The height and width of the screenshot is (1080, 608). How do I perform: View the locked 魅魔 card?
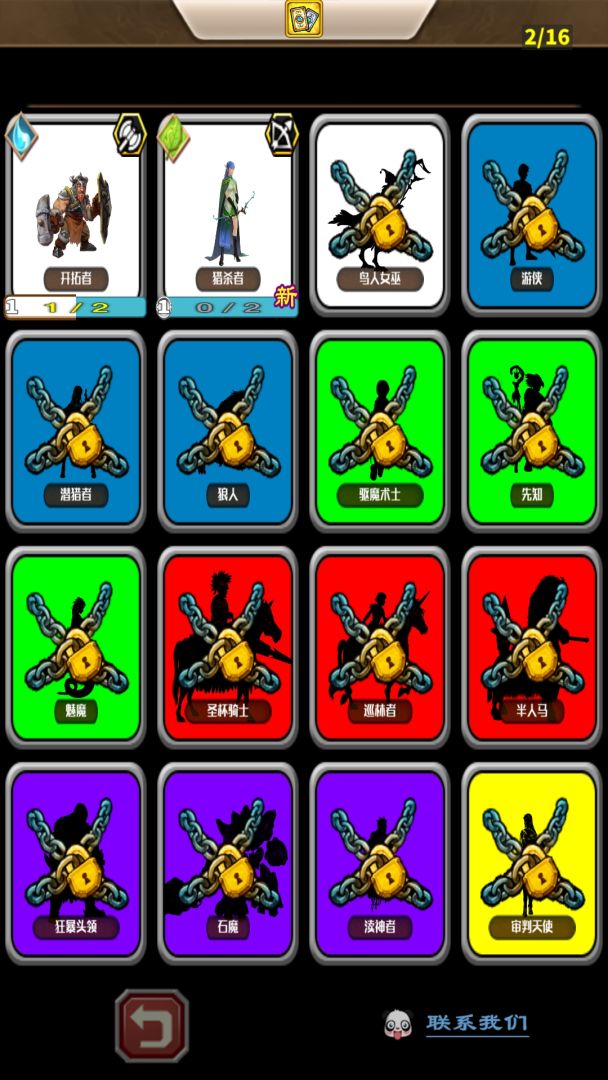pos(76,647)
